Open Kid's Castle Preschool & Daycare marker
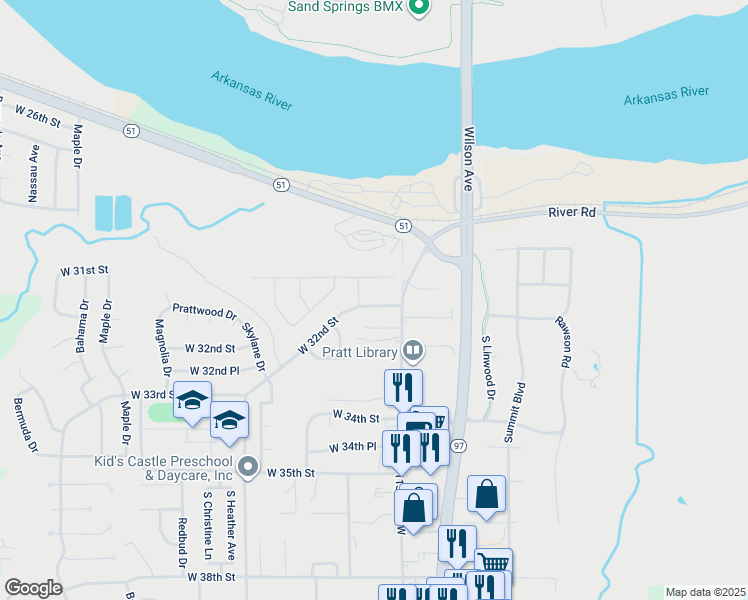This screenshot has height=600, width=748. click(250, 467)
